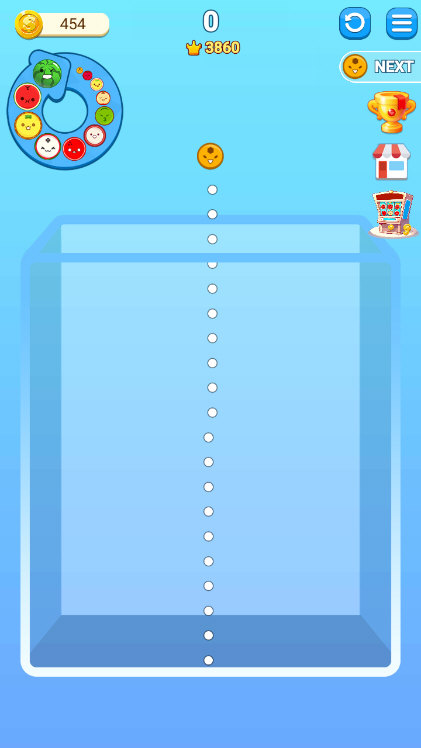
Task: Restart the game with the refresh button
Action: tap(355, 23)
